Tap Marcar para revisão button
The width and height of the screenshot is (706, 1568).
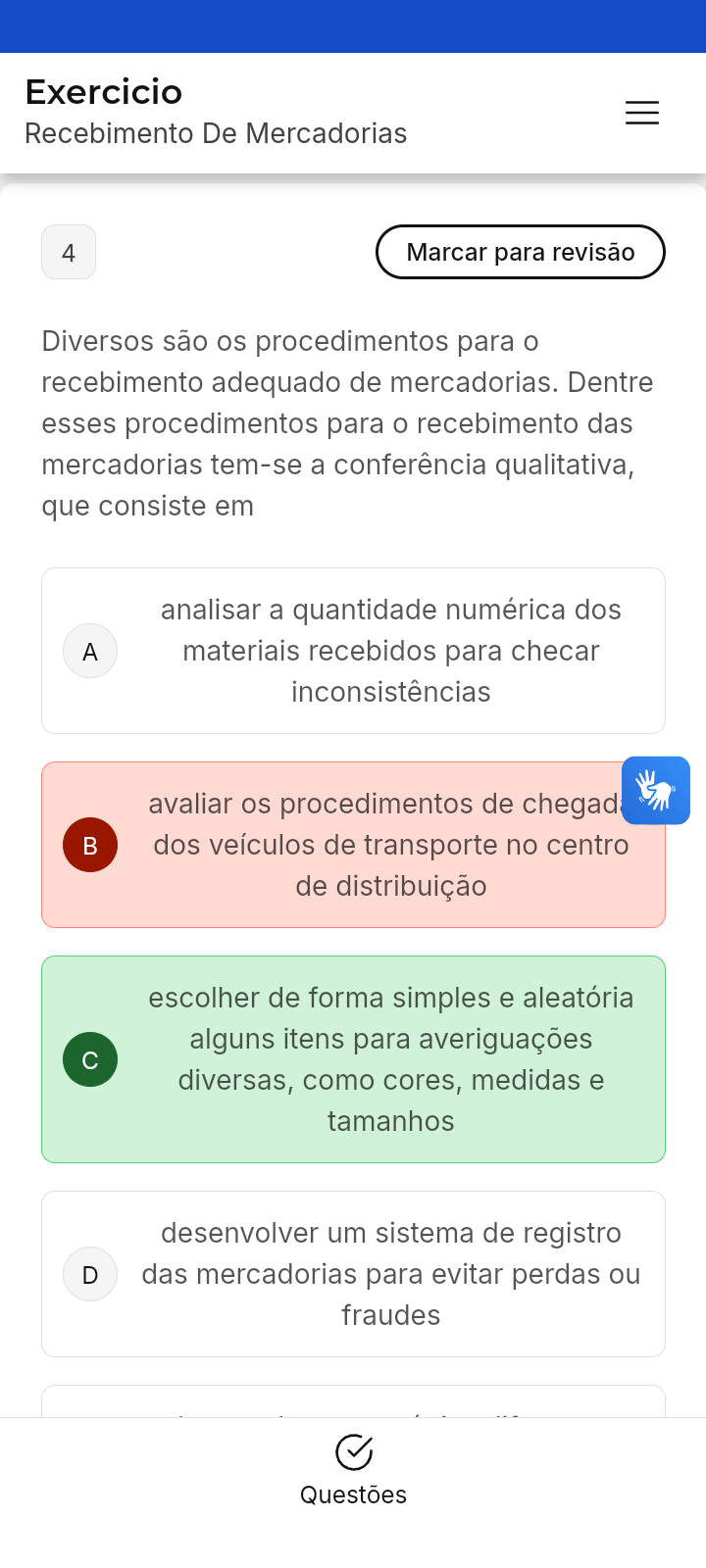pos(521,252)
